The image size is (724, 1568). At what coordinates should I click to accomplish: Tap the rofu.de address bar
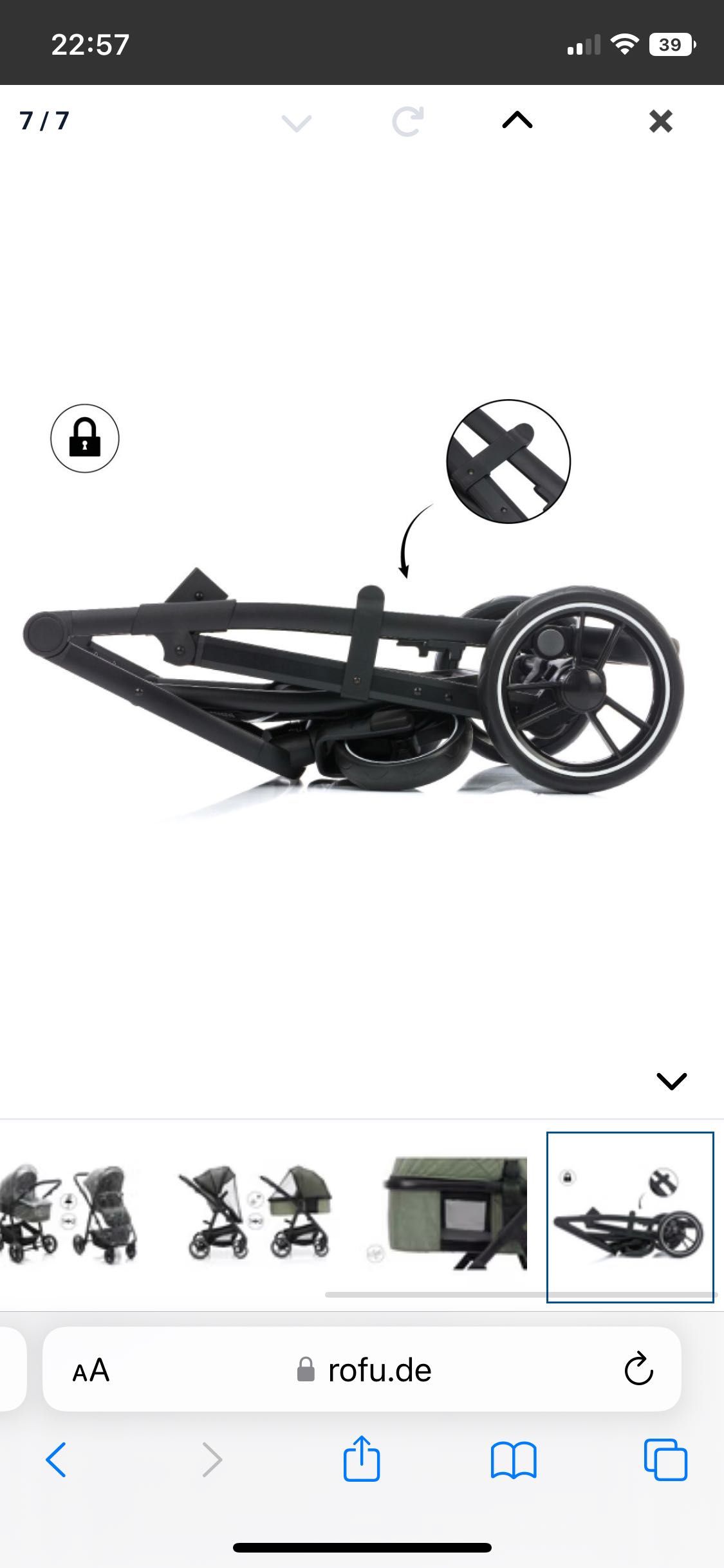tap(364, 1370)
